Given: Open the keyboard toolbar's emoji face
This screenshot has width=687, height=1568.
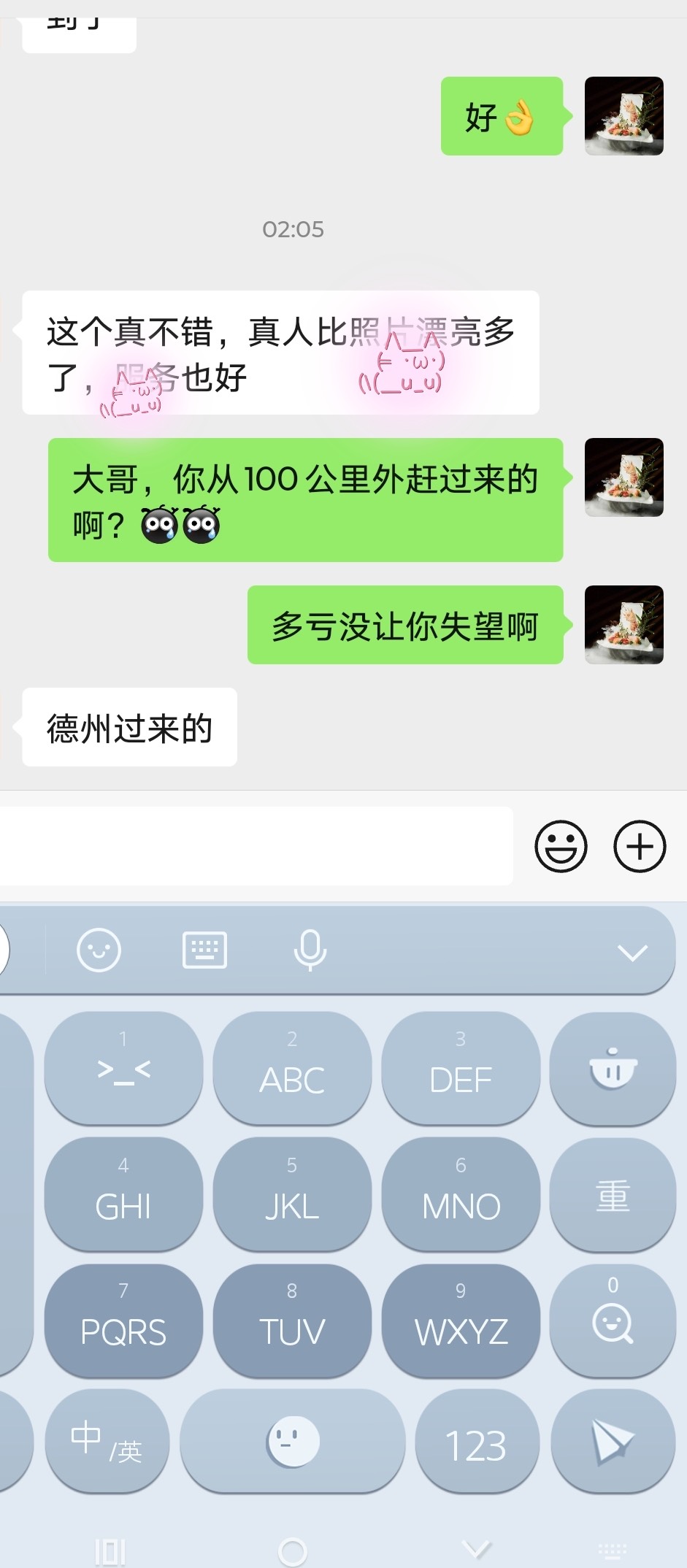Looking at the screenshot, I should [99, 950].
